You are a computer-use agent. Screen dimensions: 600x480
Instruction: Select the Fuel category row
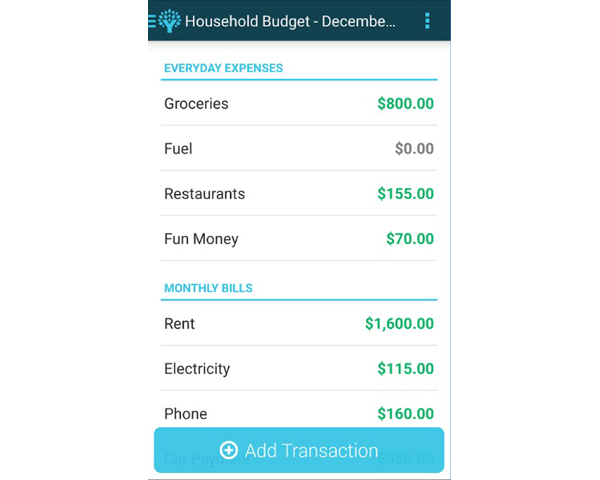click(x=298, y=149)
